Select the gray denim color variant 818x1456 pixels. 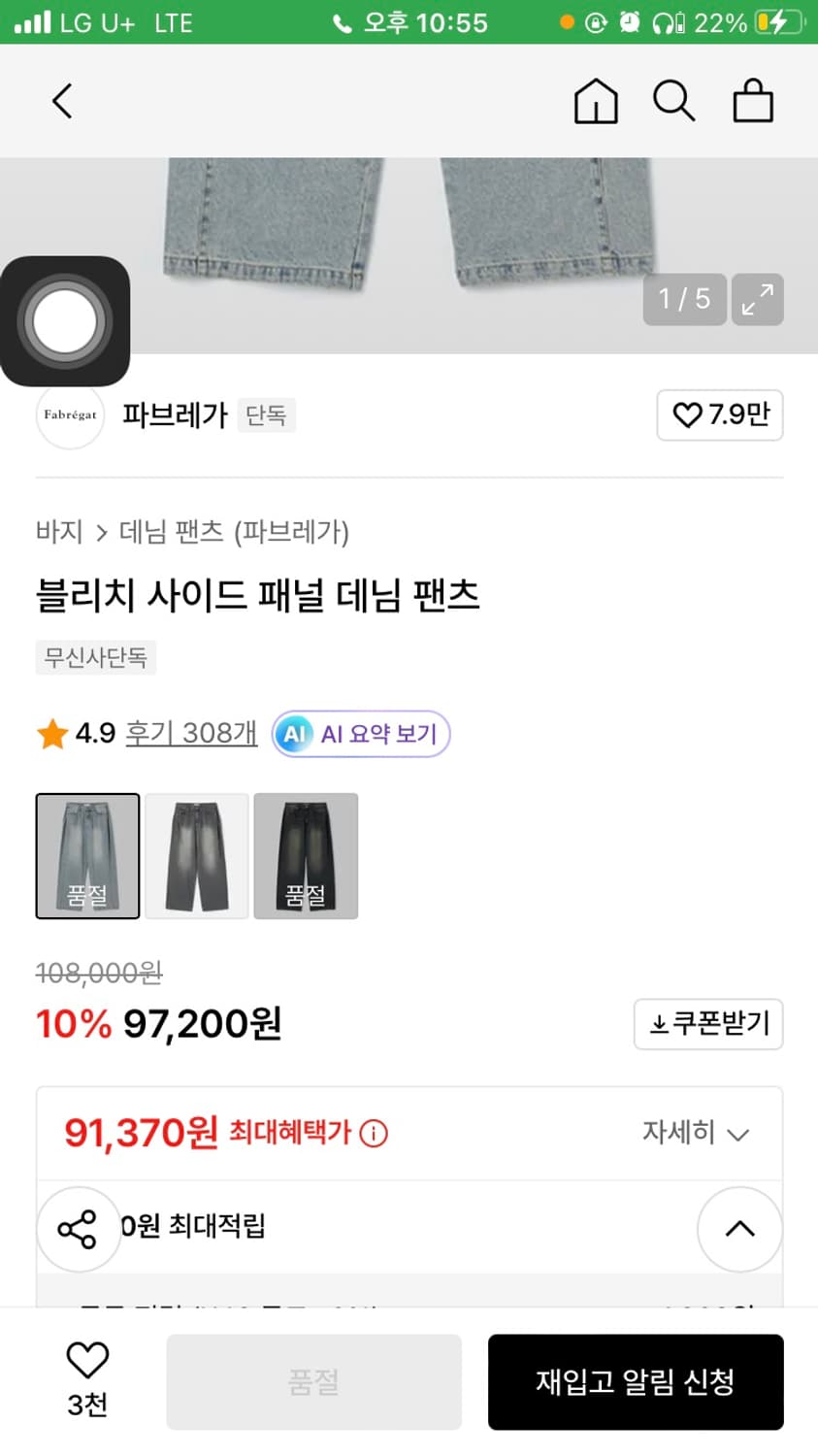pyautogui.click(x=197, y=856)
